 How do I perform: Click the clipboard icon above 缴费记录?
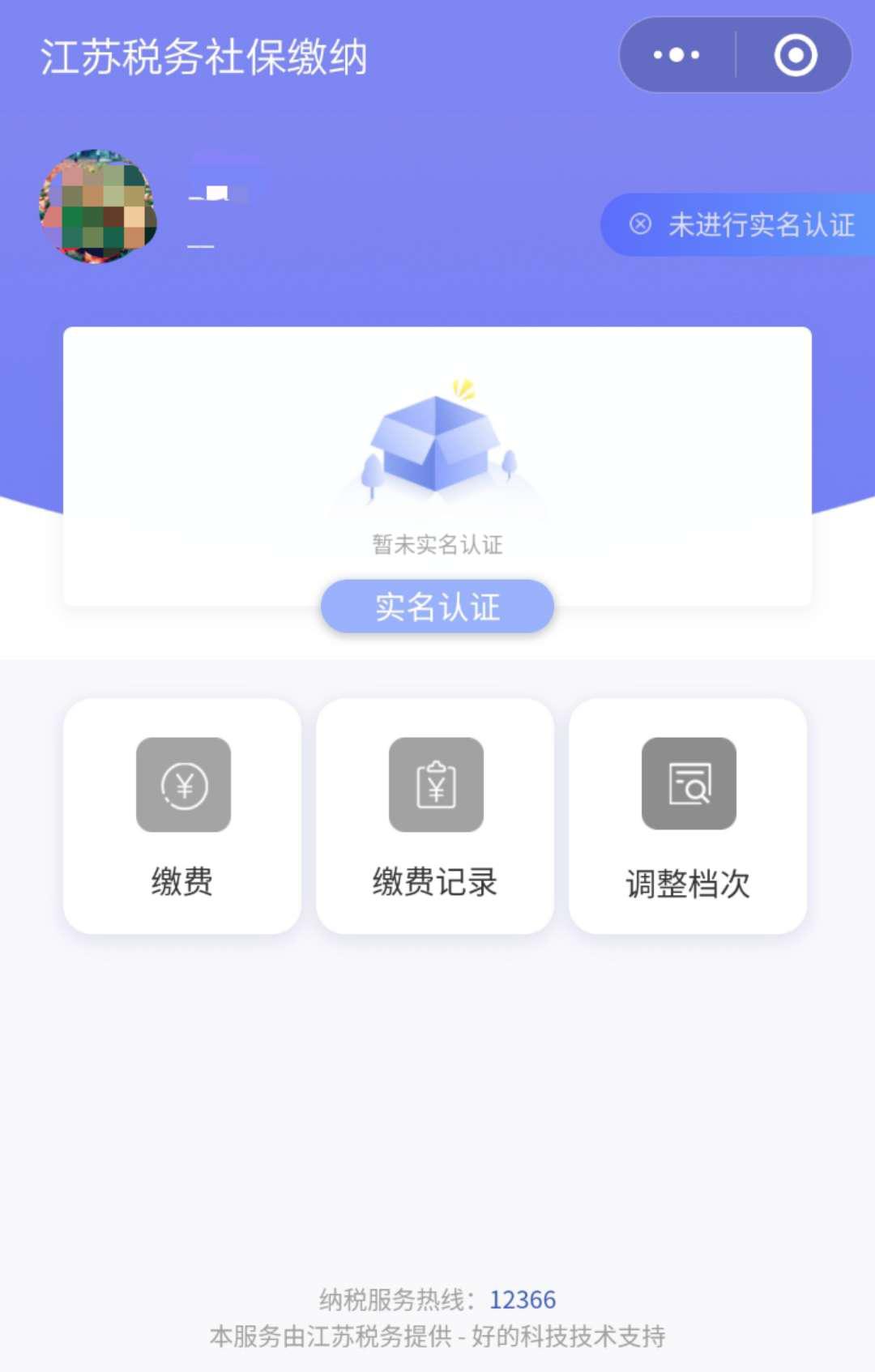435,786
